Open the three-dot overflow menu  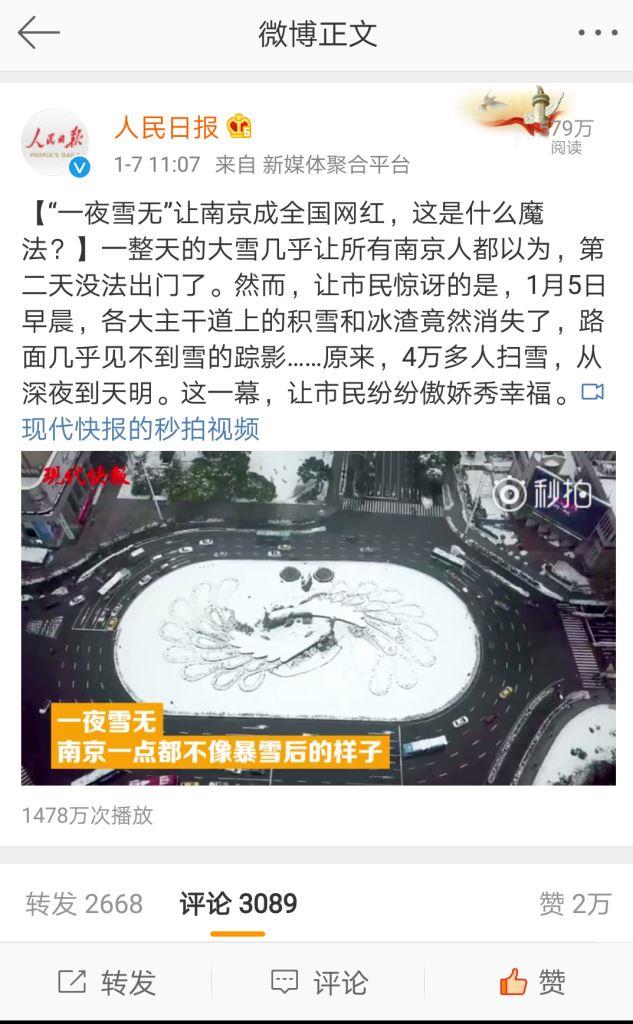click(x=597, y=33)
